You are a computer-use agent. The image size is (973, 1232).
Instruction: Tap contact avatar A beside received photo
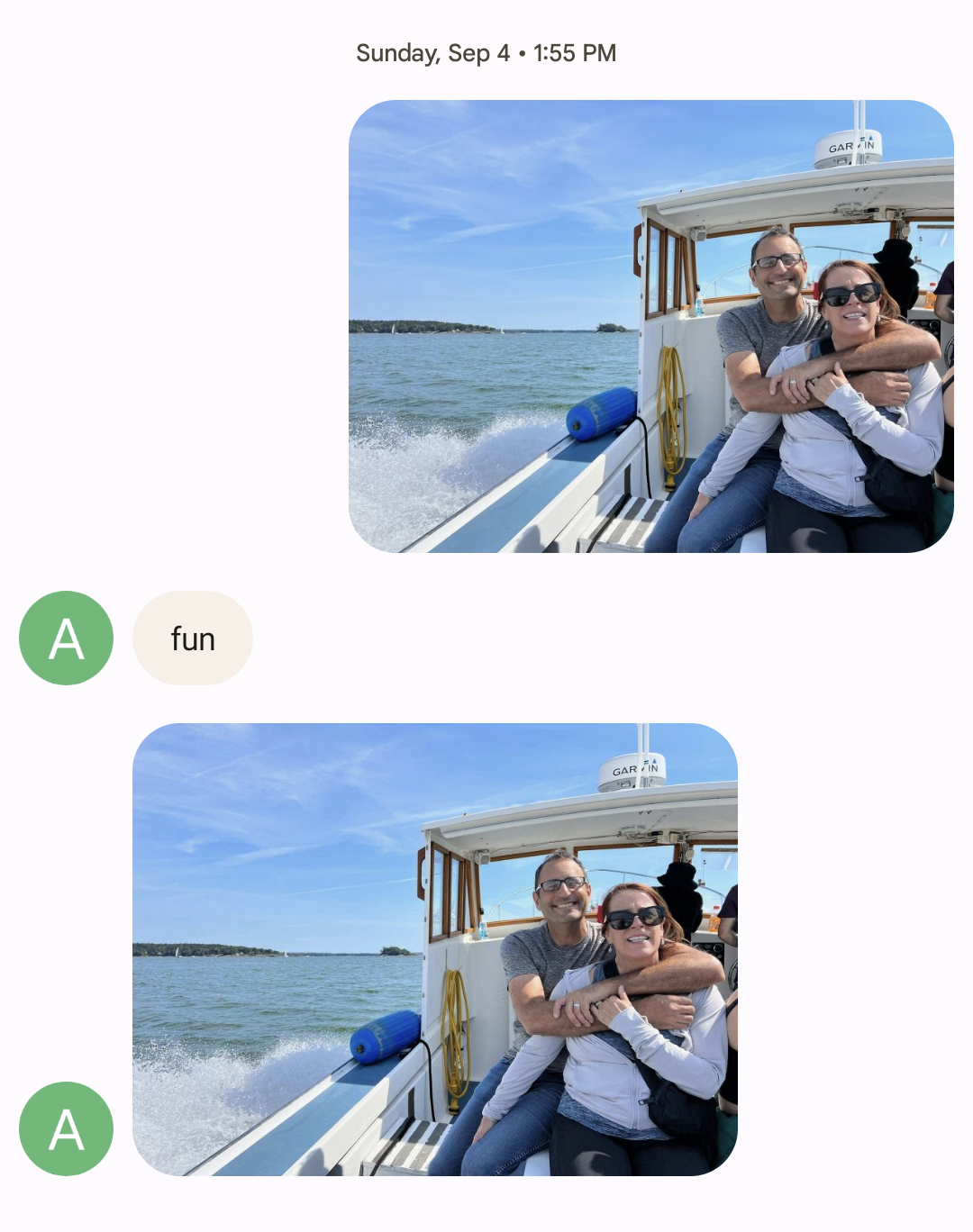point(66,1128)
